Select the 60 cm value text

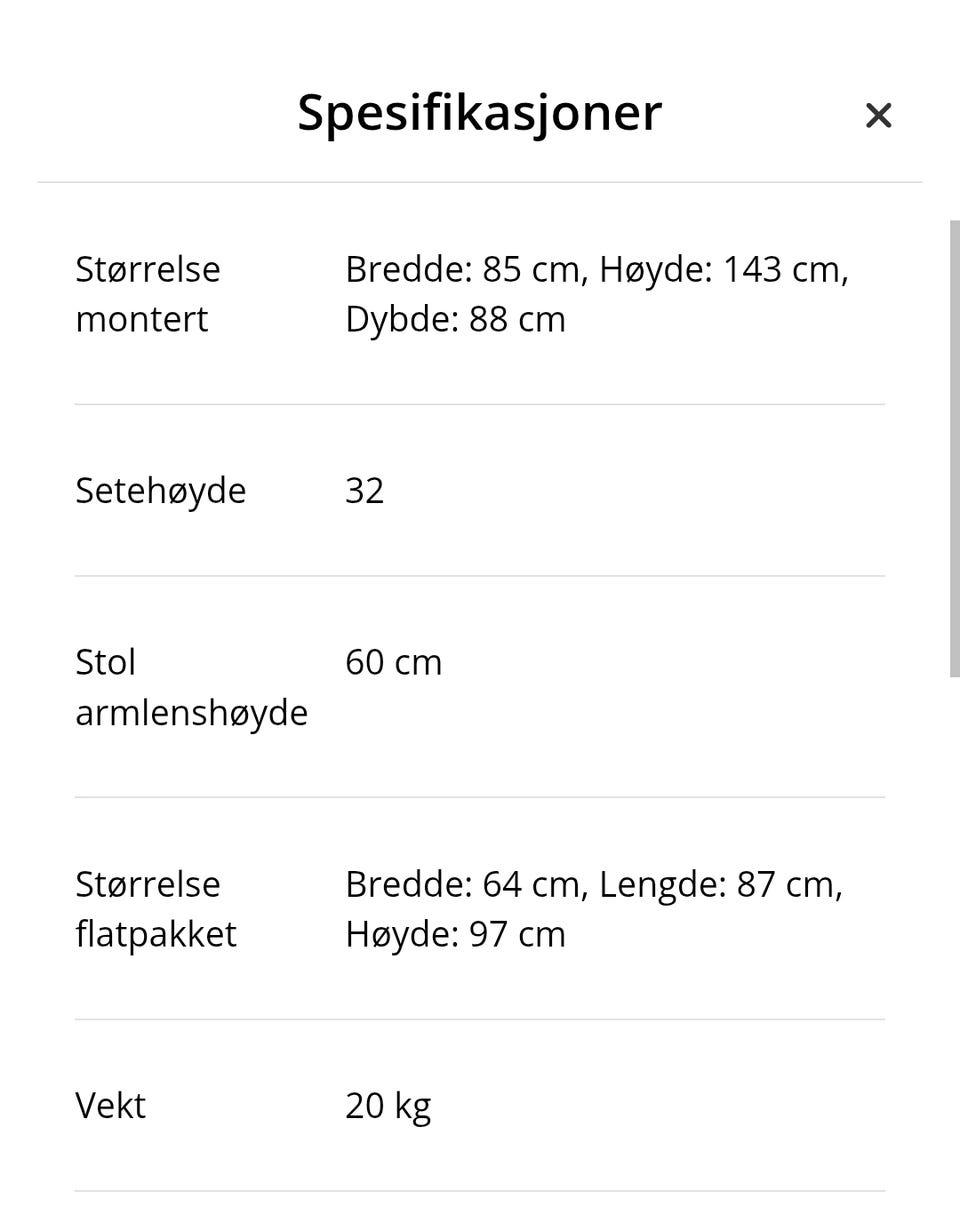(x=394, y=661)
